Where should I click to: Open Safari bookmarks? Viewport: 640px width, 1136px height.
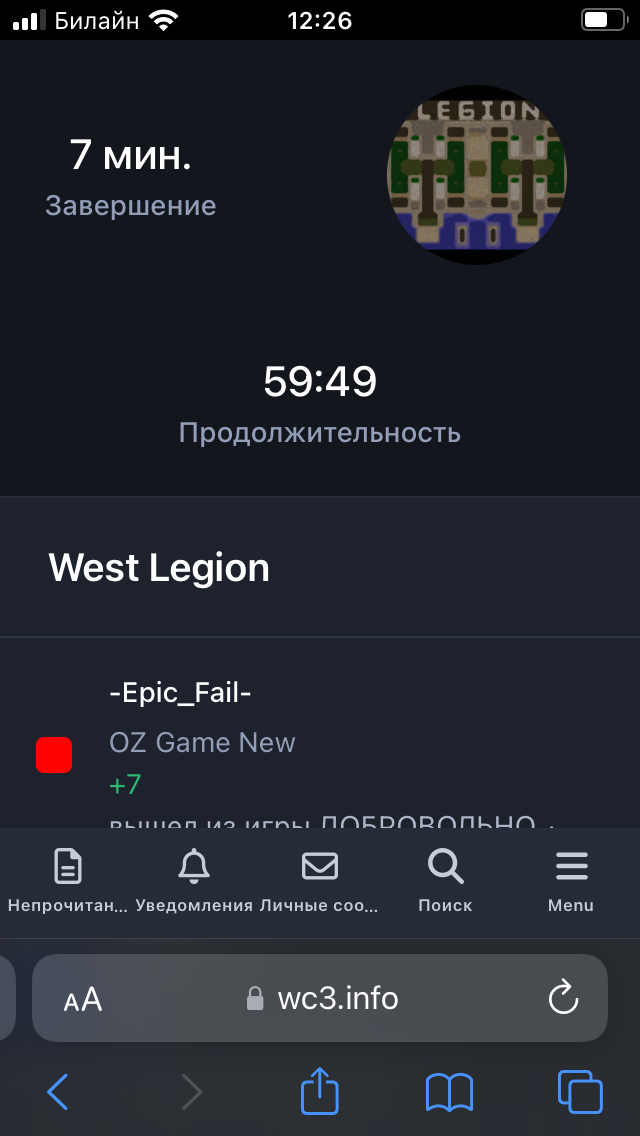(449, 1092)
